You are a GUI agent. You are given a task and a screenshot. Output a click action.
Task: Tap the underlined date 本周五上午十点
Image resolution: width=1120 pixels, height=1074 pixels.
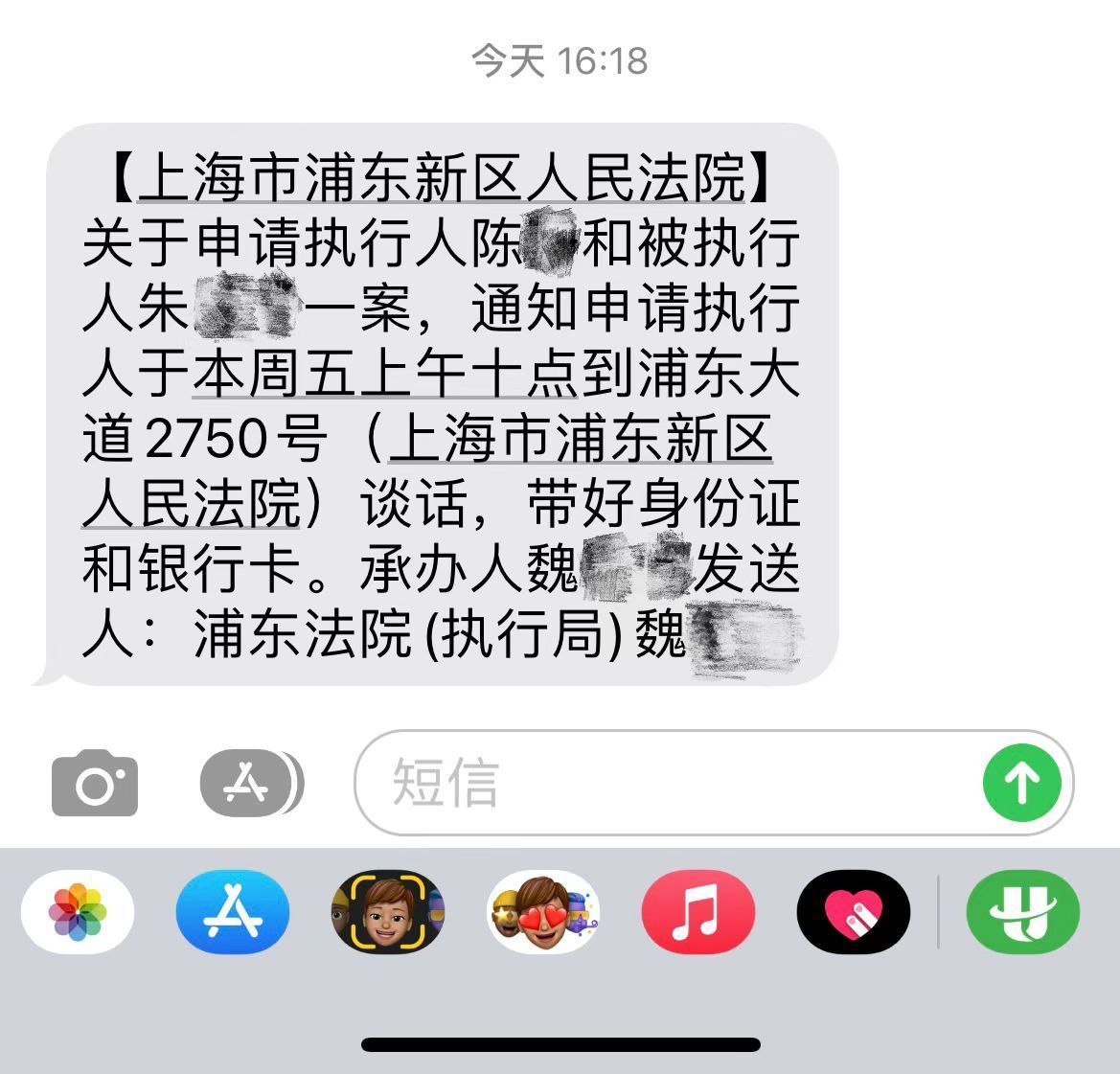click(385, 375)
